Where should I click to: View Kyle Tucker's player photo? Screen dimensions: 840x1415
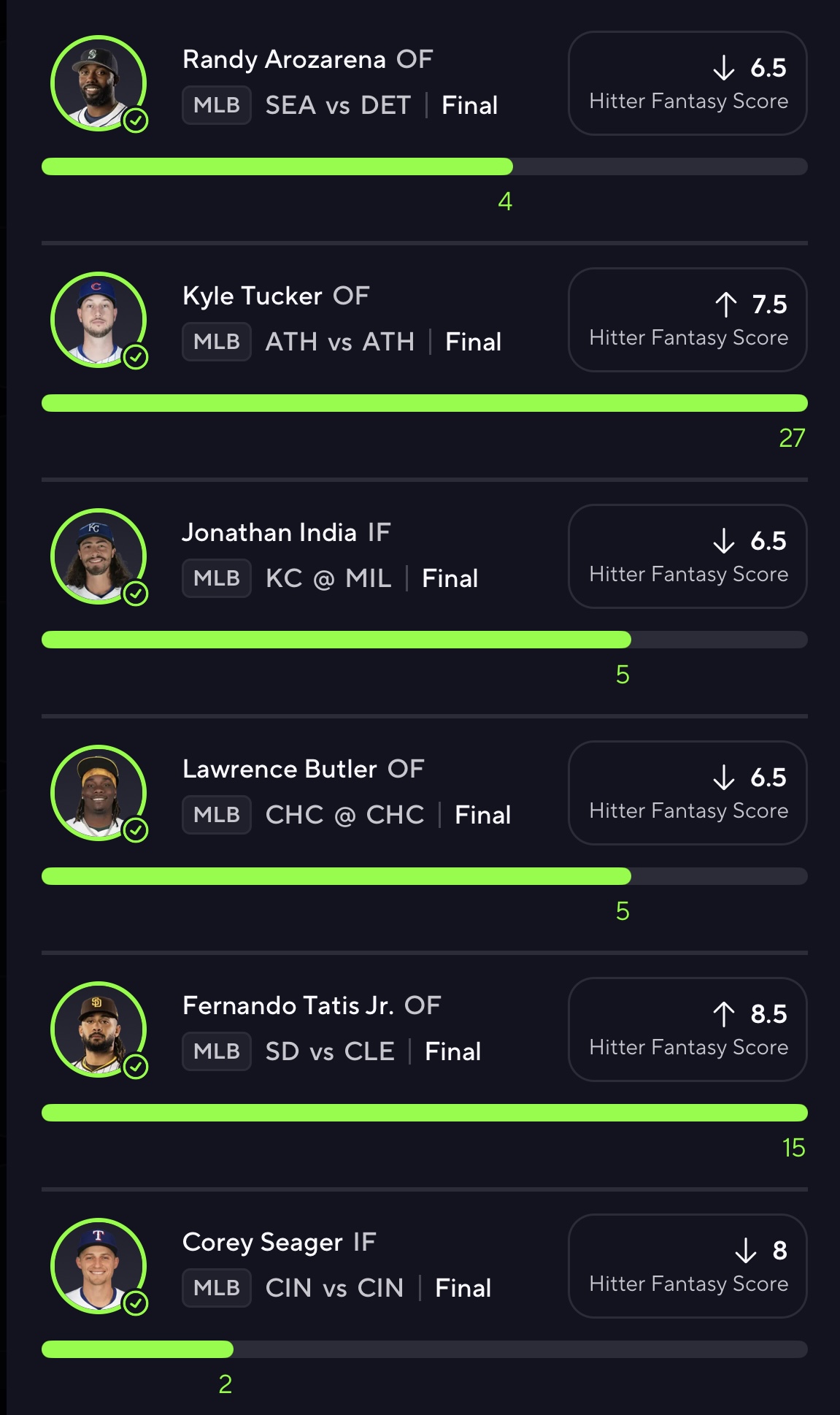(x=99, y=320)
